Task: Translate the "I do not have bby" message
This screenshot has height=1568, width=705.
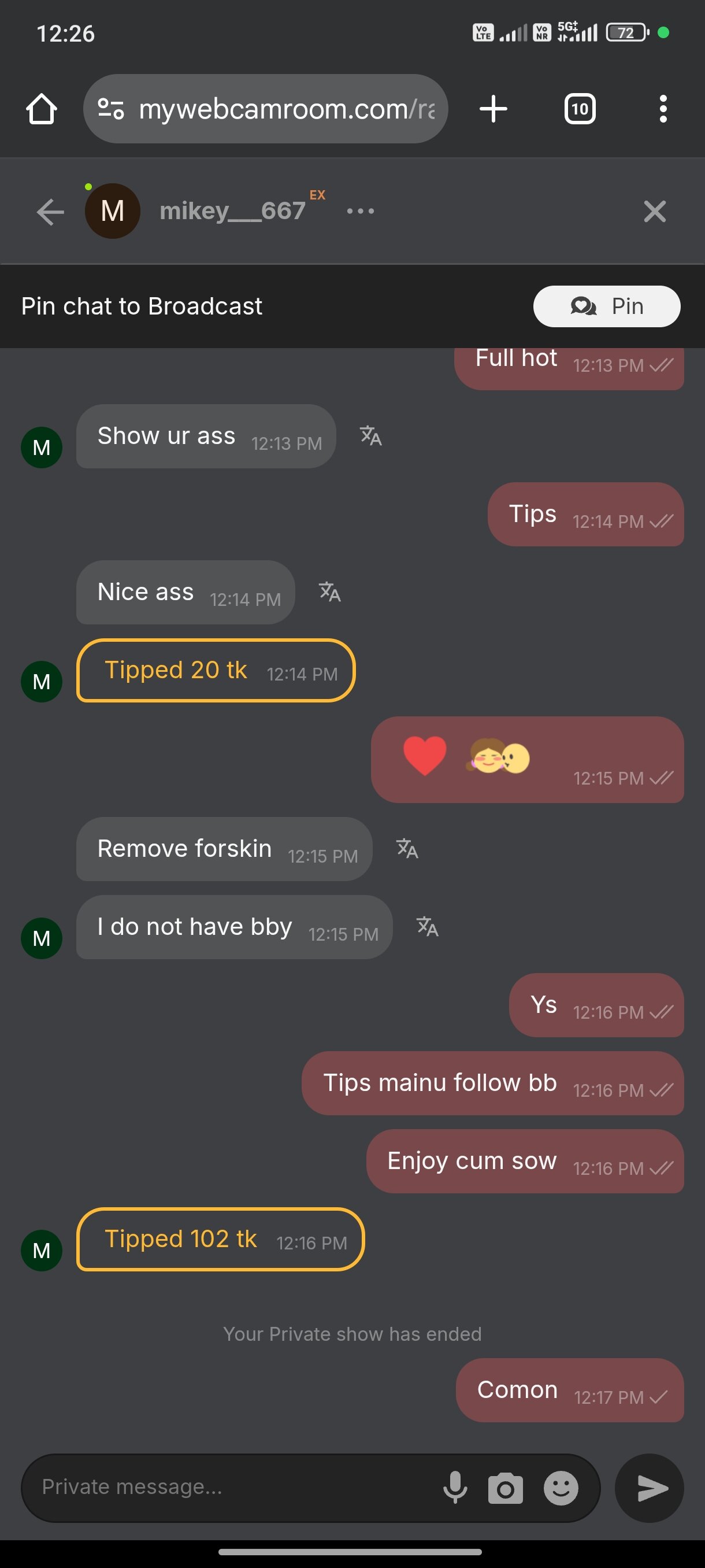Action: 427,926
